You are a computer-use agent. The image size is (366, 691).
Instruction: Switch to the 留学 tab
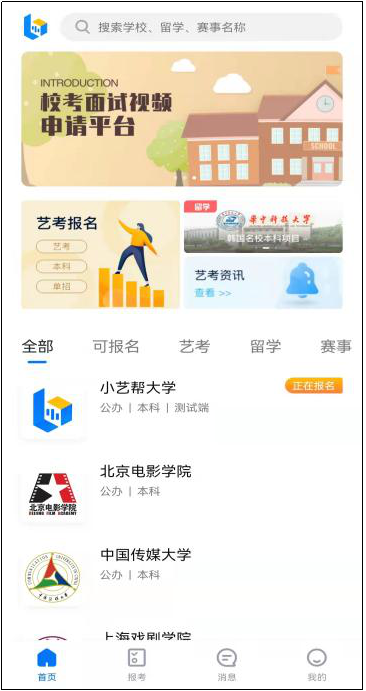[x=266, y=347]
